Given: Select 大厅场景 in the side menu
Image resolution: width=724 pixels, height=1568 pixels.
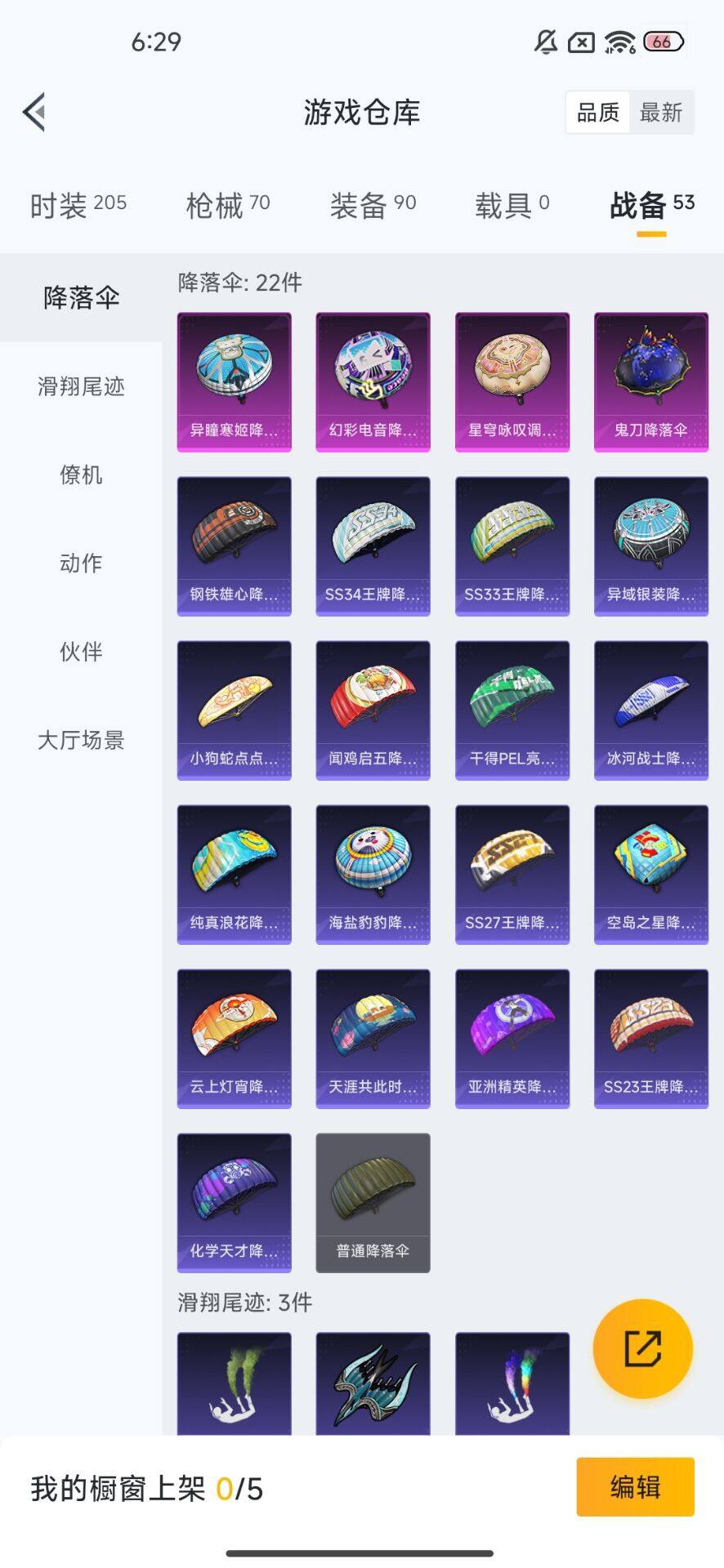Looking at the screenshot, I should pyautogui.click(x=81, y=740).
